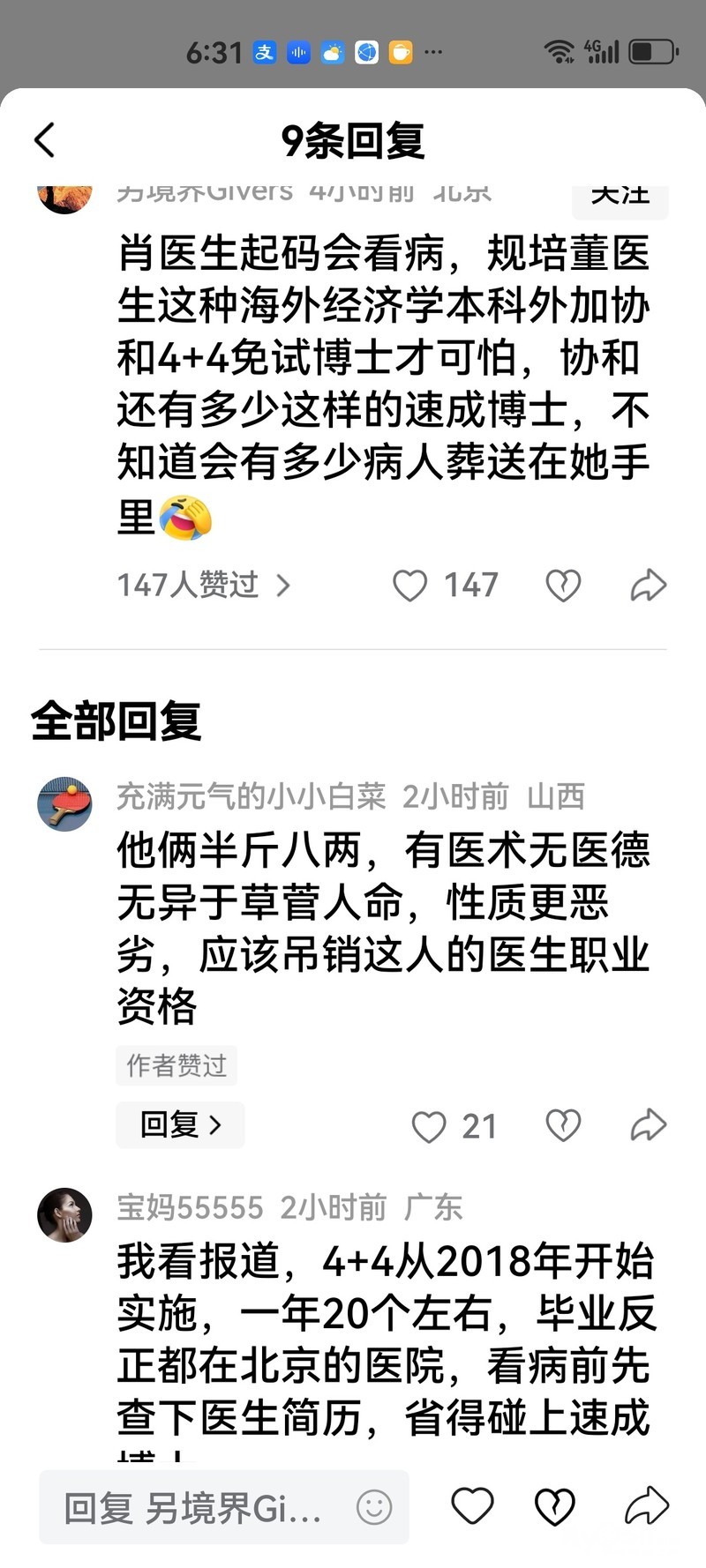The width and height of the screenshot is (706, 1568).
Task: Dislike the main comment by 另境界Givers
Action: pyautogui.click(x=563, y=586)
